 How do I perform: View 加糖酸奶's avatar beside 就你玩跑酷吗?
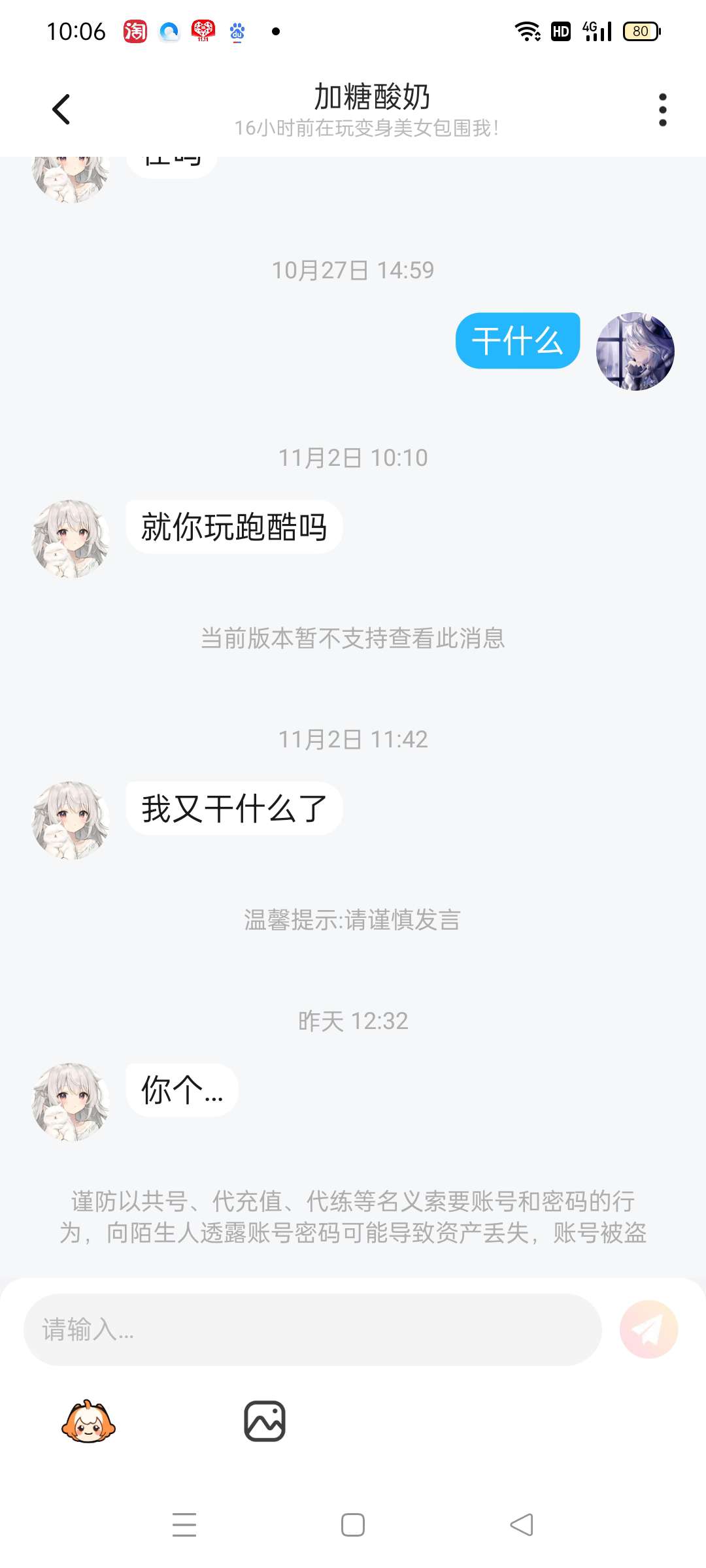71,539
